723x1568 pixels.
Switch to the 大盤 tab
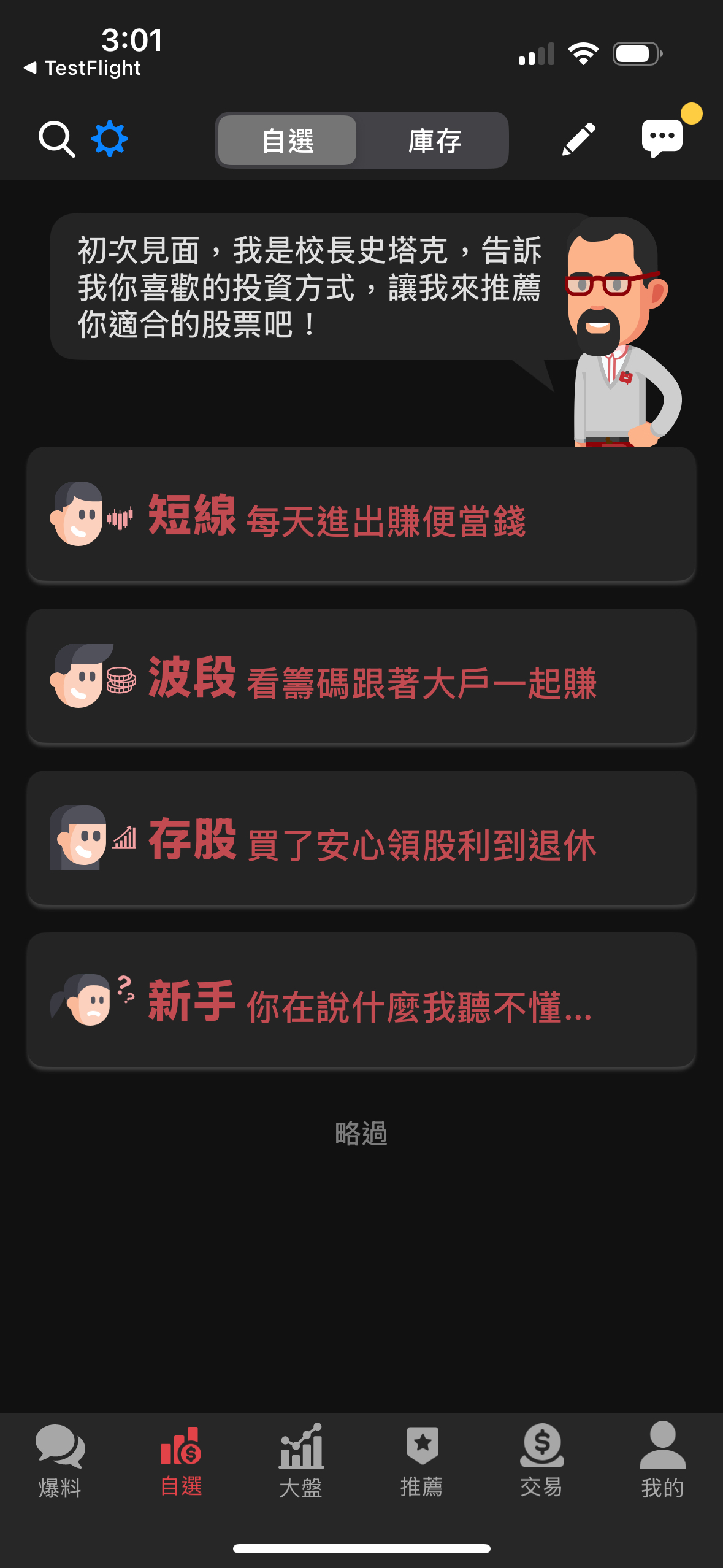(x=301, y=1460)
